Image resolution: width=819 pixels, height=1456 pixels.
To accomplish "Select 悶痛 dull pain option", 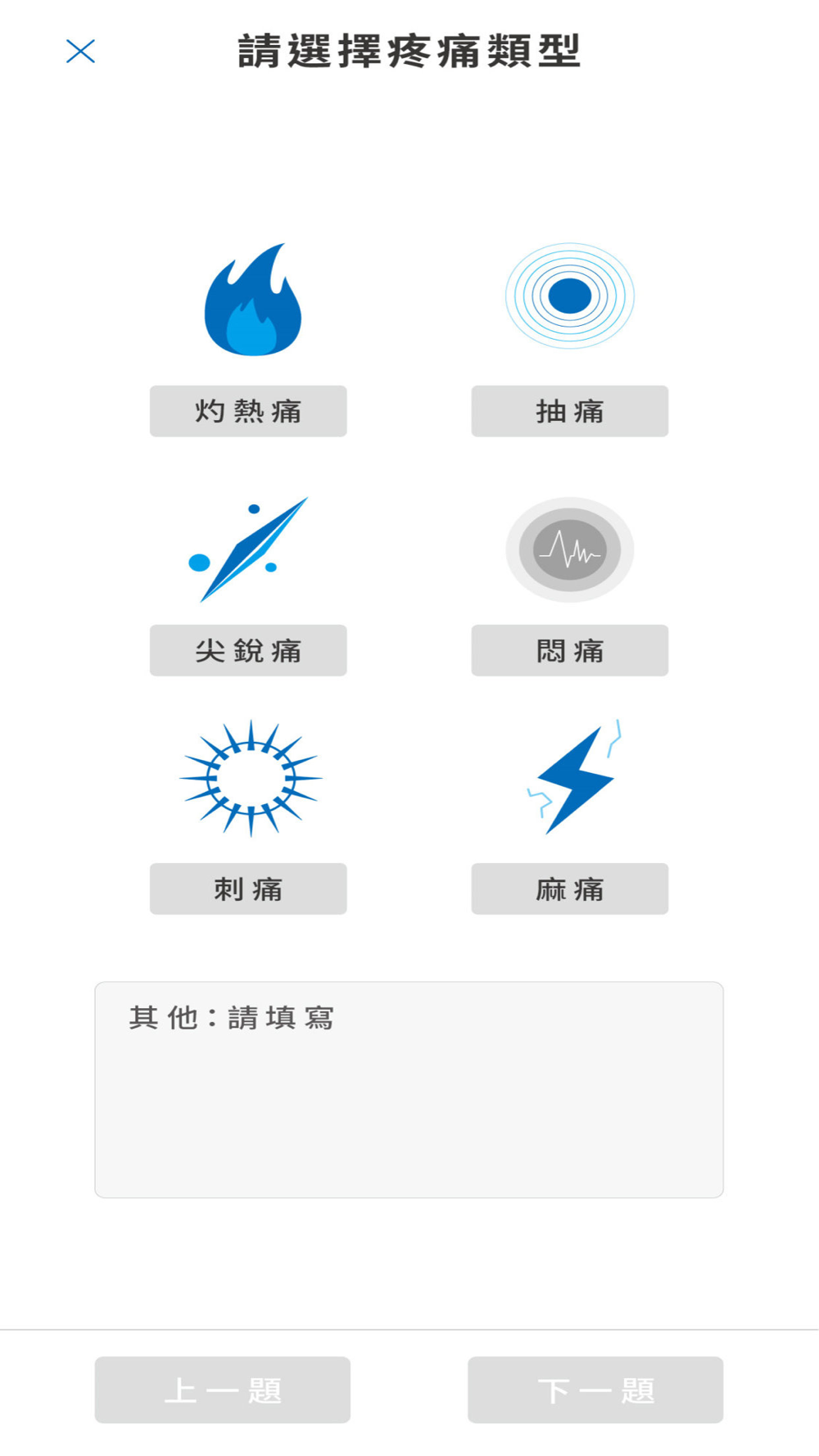I will coord(569,650).
